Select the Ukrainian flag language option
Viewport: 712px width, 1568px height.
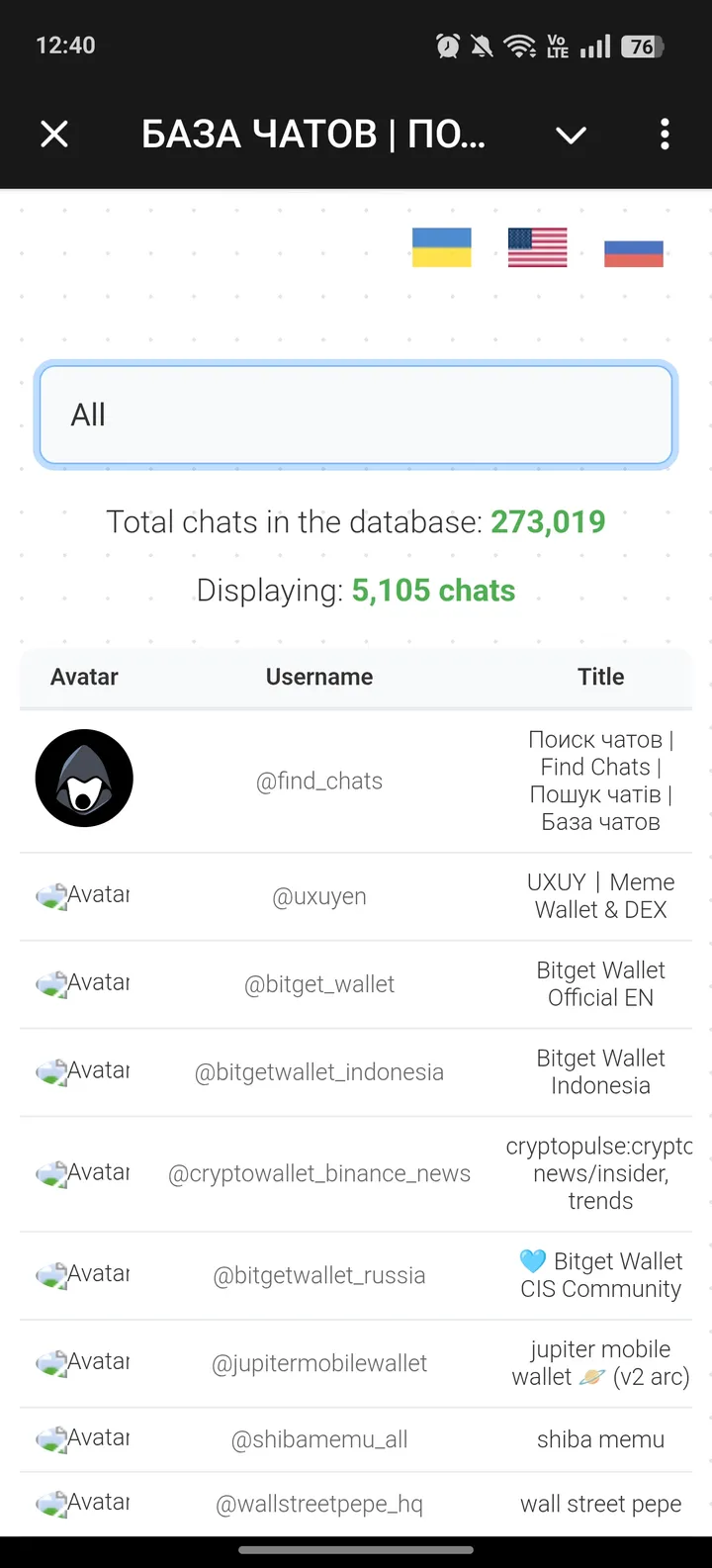tap(440, 248)
